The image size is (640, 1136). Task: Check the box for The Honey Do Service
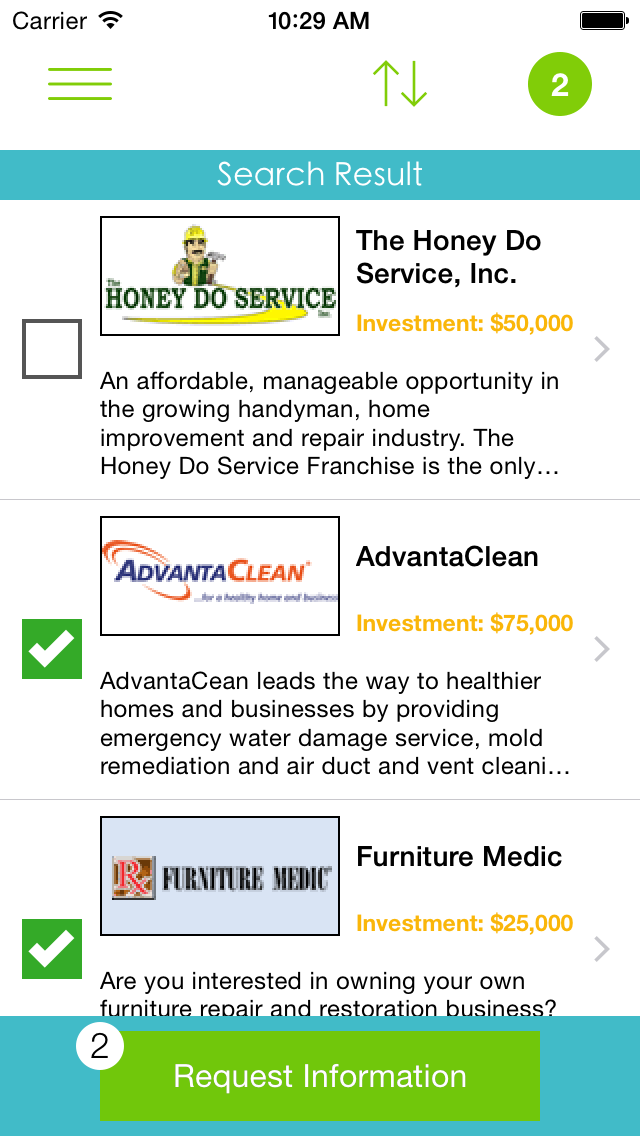click(51, 349)
